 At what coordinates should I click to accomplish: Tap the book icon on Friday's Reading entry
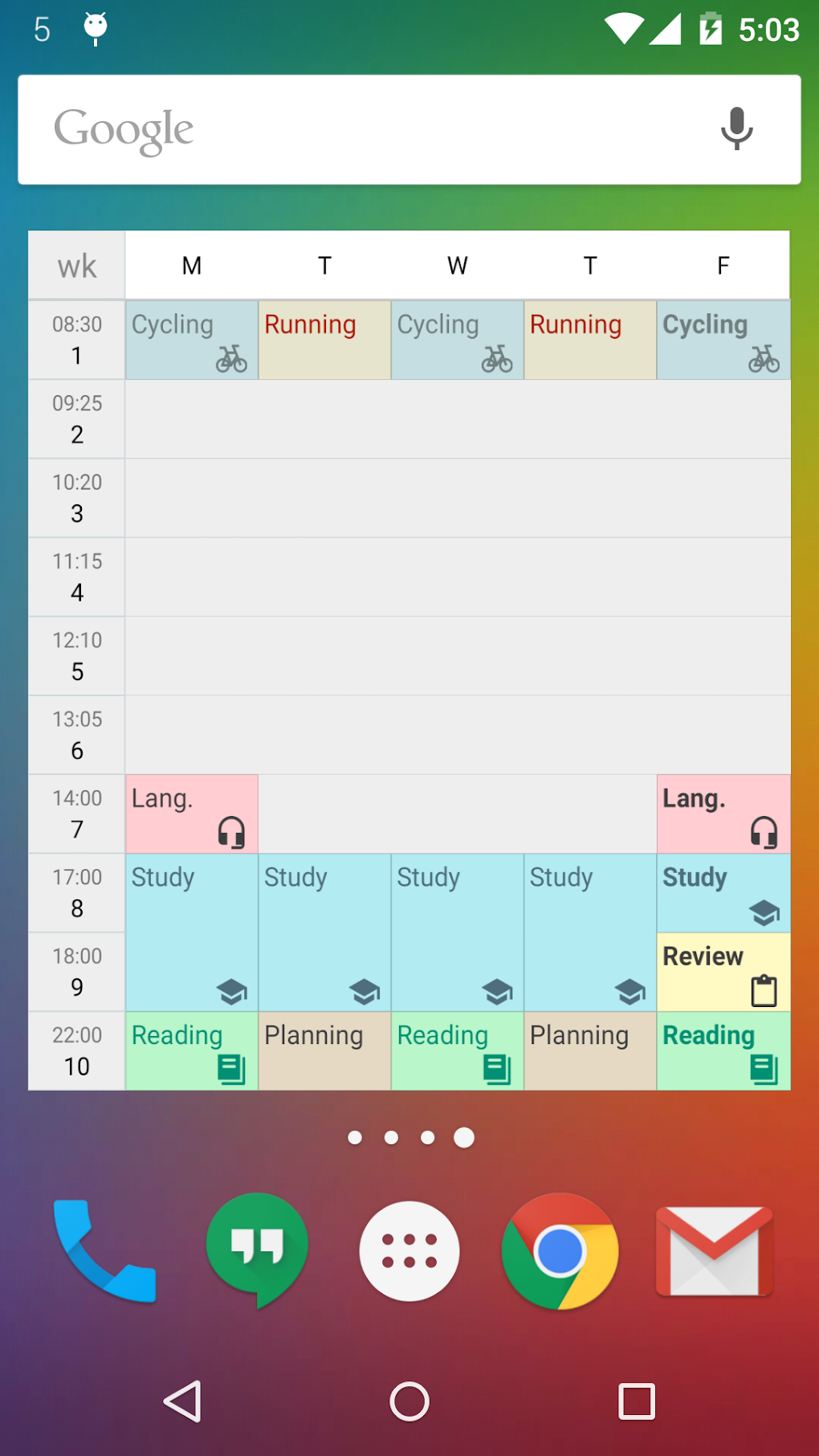[764, 1068]
